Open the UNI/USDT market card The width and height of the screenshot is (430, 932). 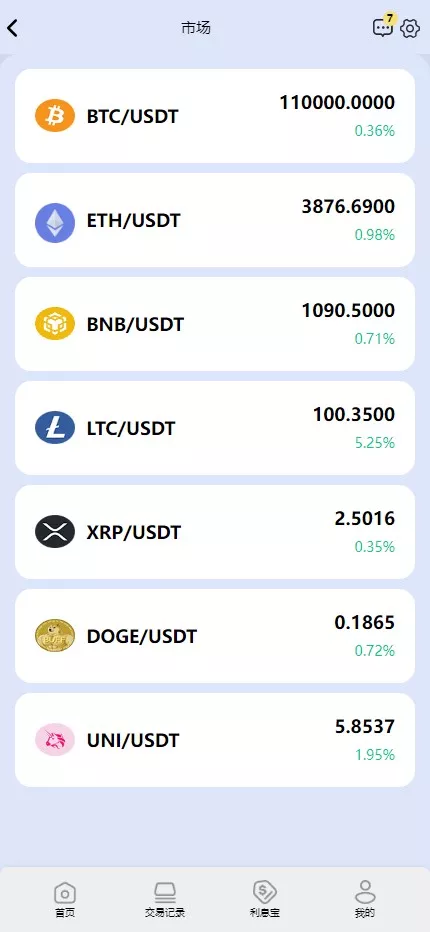(x=215, y=740)
